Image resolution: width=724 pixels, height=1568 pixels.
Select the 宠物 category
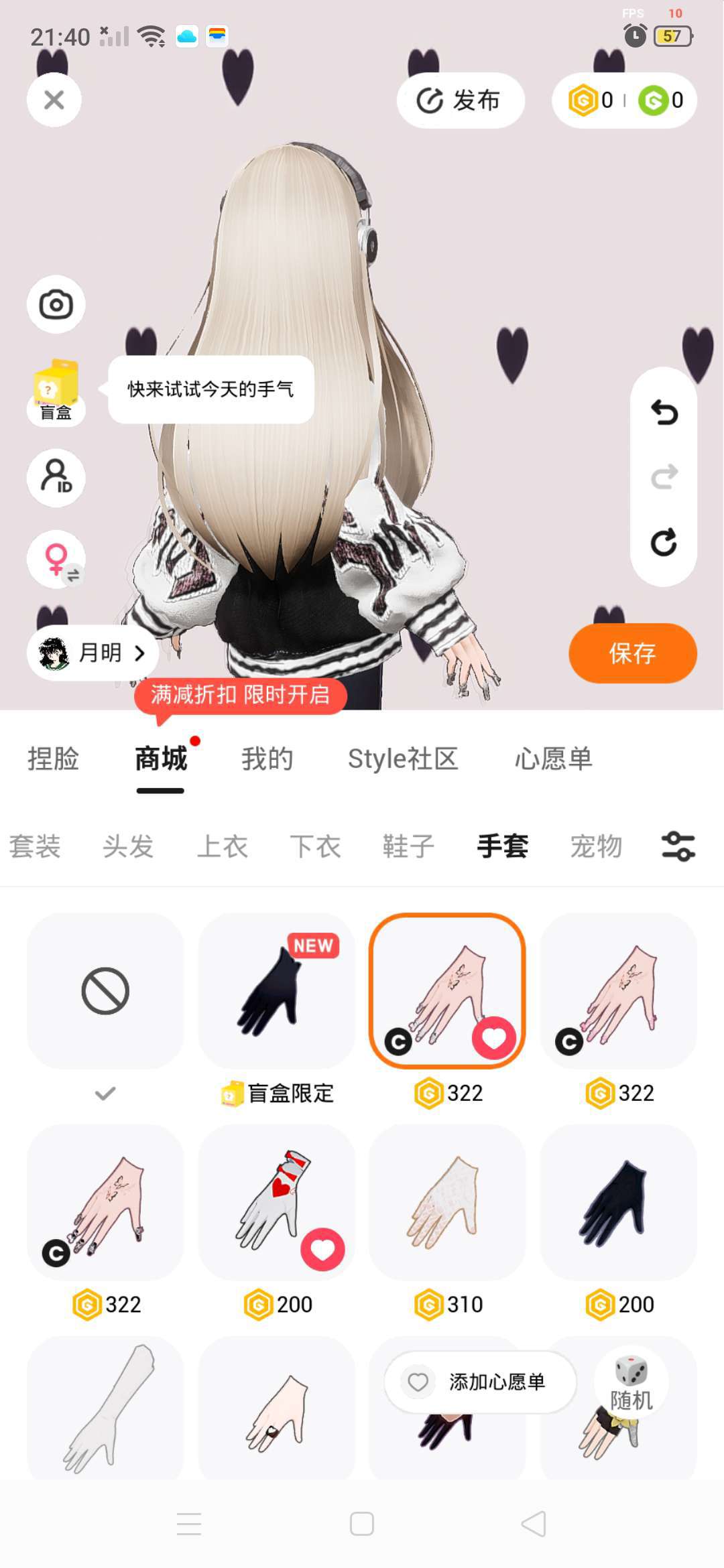(596, 846)
